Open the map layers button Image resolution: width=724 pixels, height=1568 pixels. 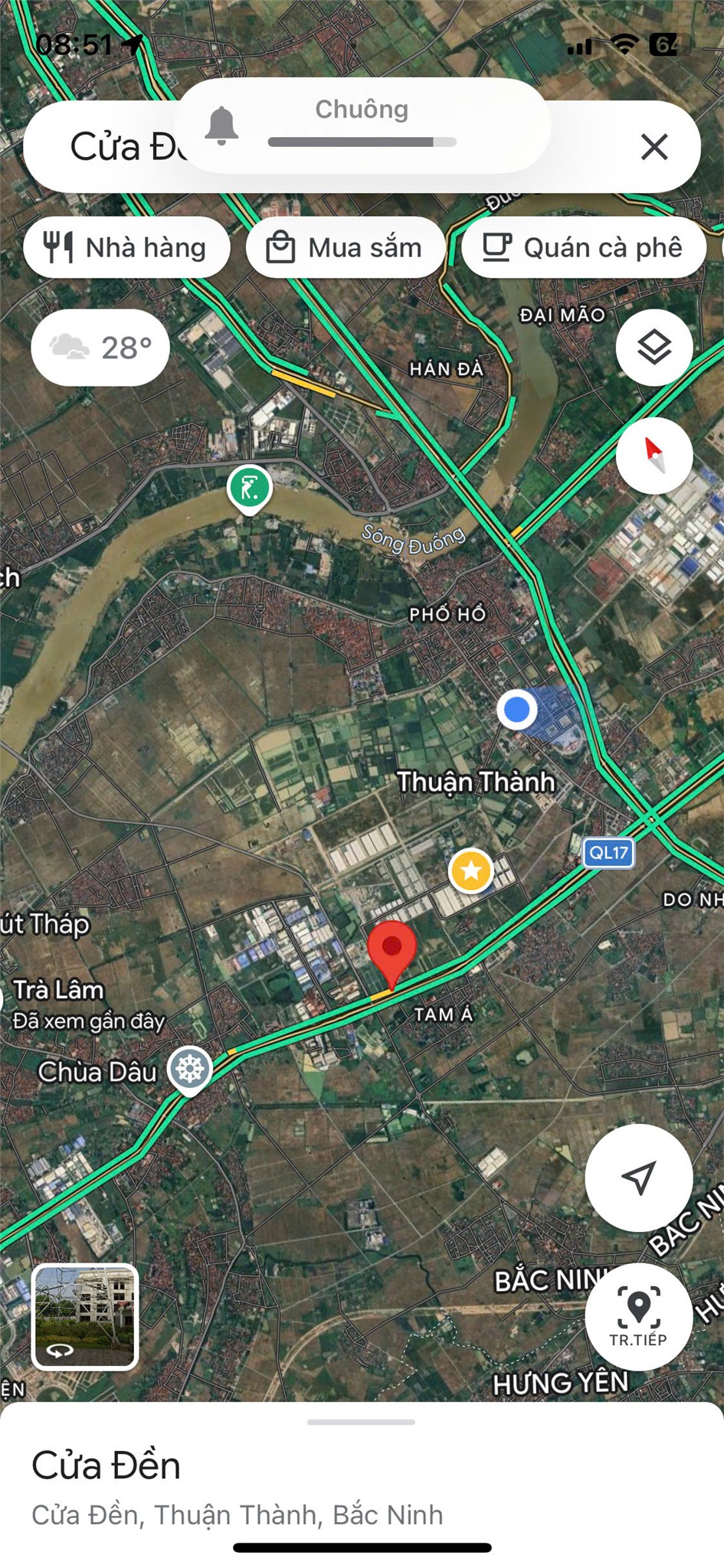[x=654, y=348]
